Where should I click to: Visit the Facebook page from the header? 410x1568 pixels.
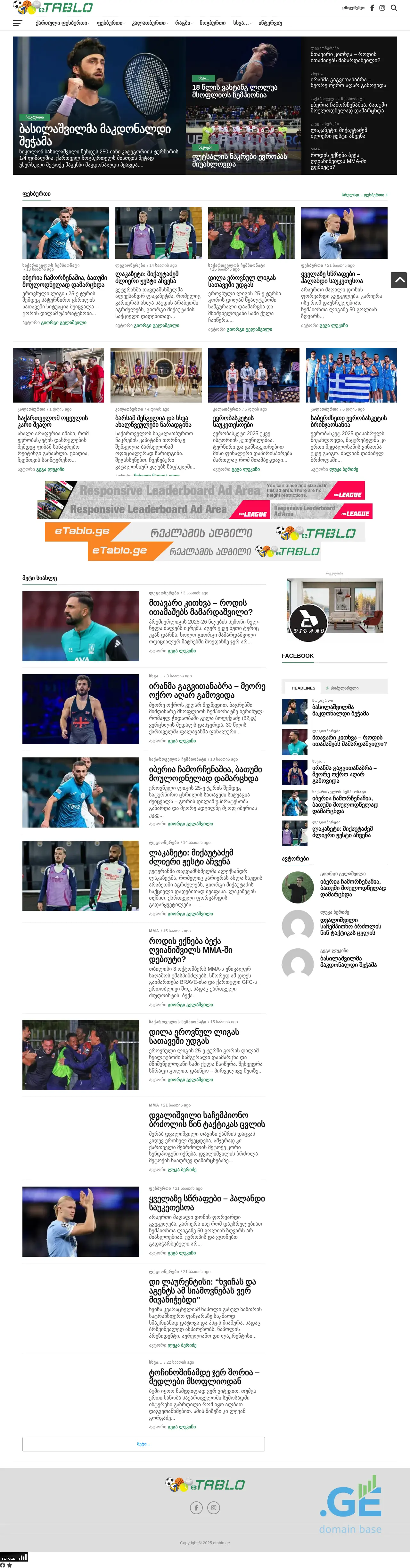[x=372, y=8]
